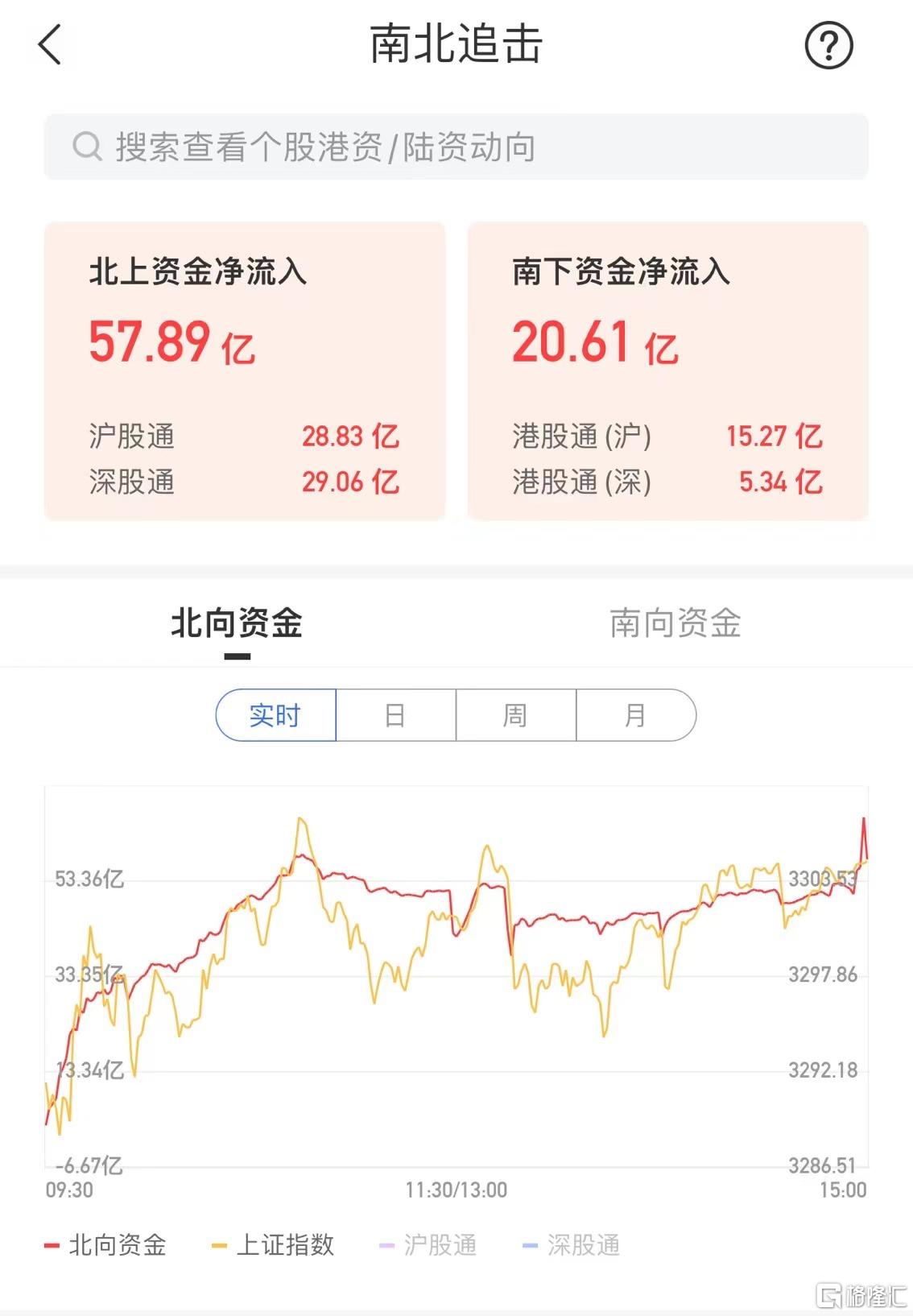
Task: Switch to the 南向资金 tab
Action: tap(675, 624)
